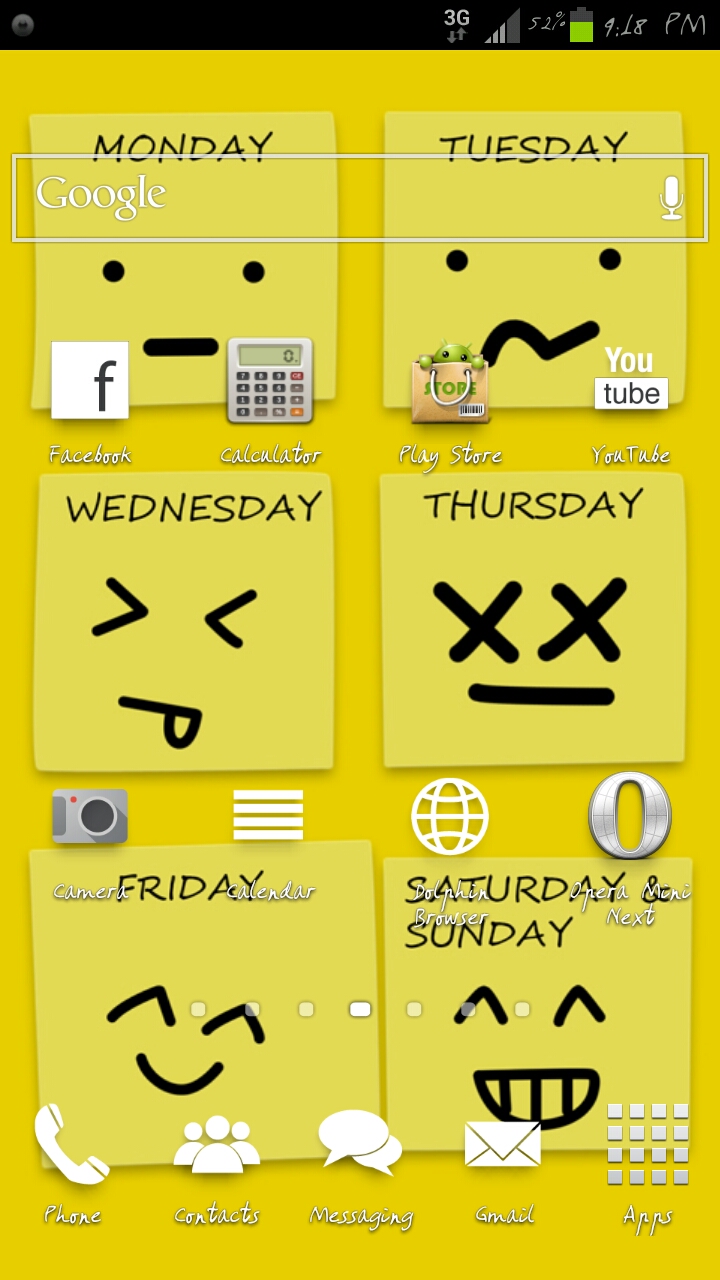The width and height of the screenshot is (720, 1280).
Task: Open the Facebook app
Action: click(90, 381)
